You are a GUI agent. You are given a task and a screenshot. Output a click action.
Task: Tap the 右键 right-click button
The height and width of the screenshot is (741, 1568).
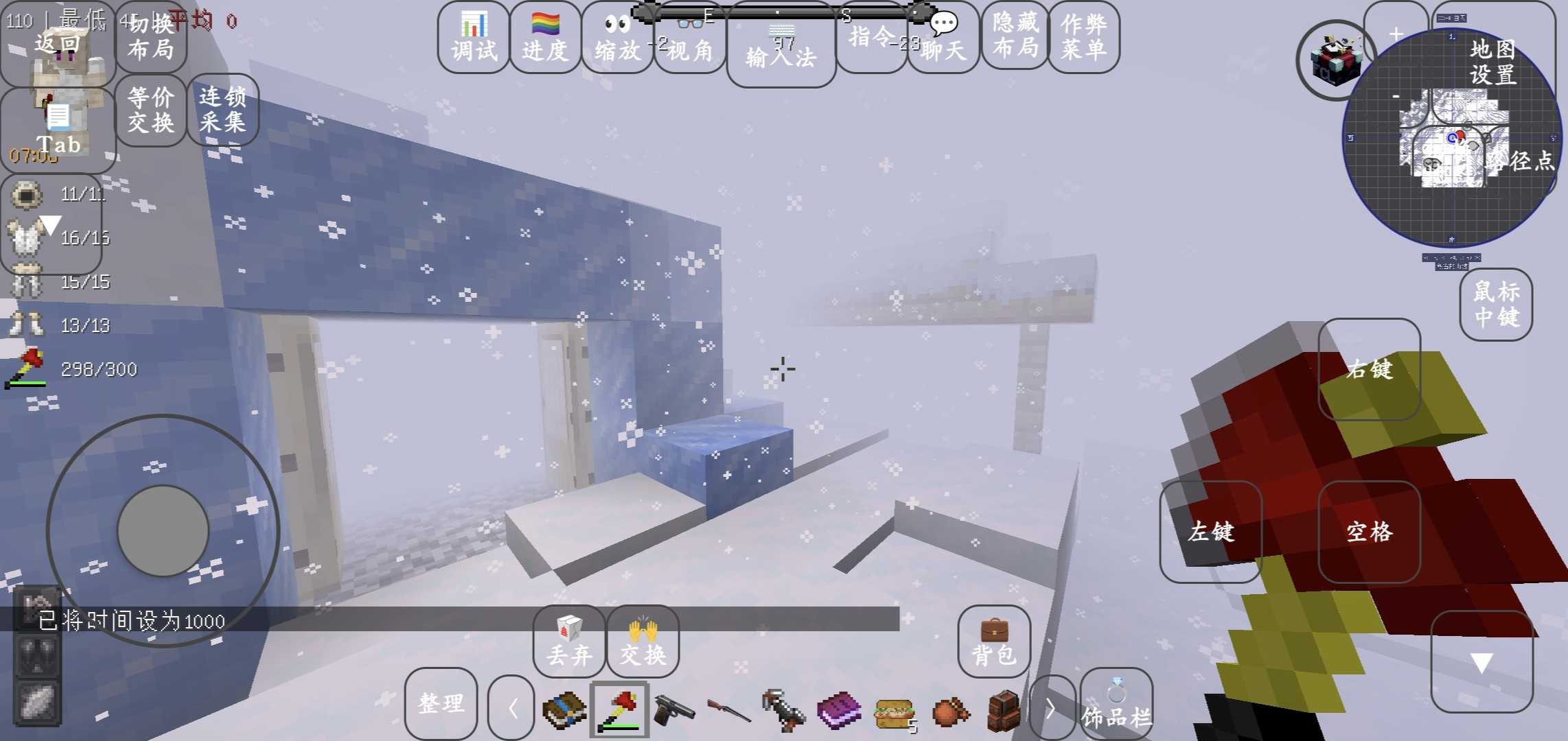point(1369,369)
